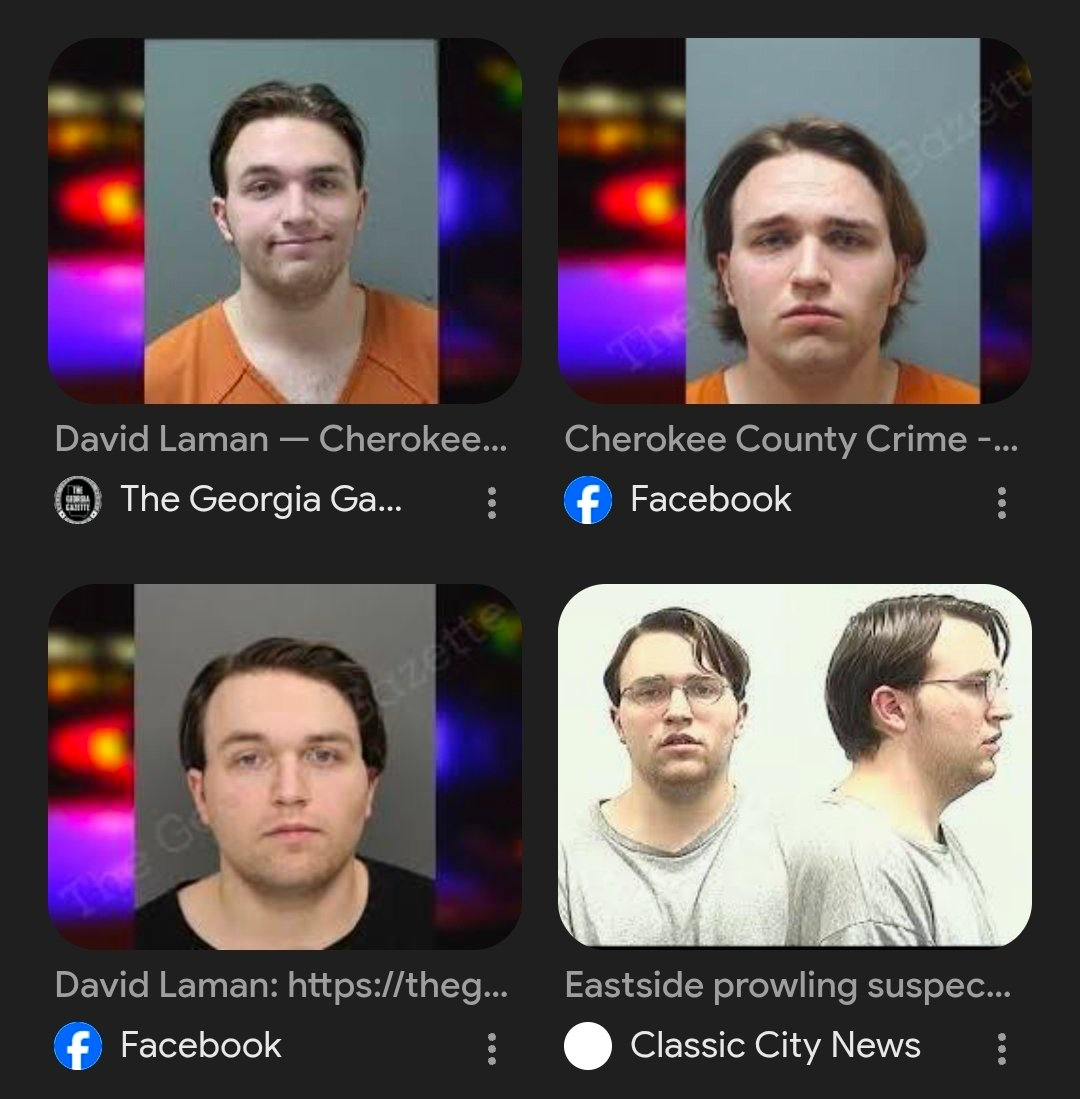The height and width of the screenshot is (1099, 1080).
Task: Open the Georgia Gazette image result tile
Action: coord(285,221)
